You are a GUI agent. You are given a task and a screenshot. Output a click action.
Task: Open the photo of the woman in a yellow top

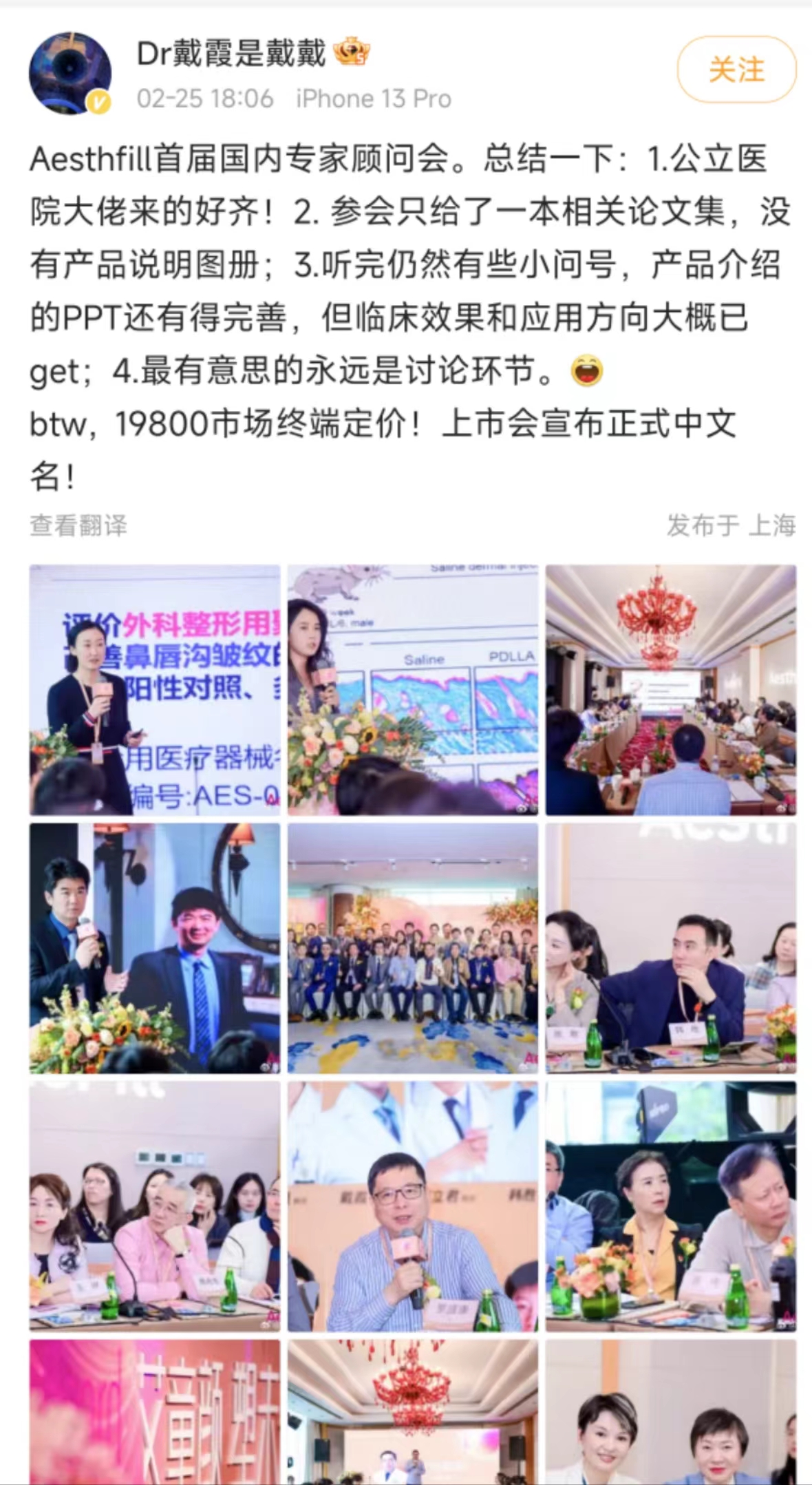pos(671,1206)
